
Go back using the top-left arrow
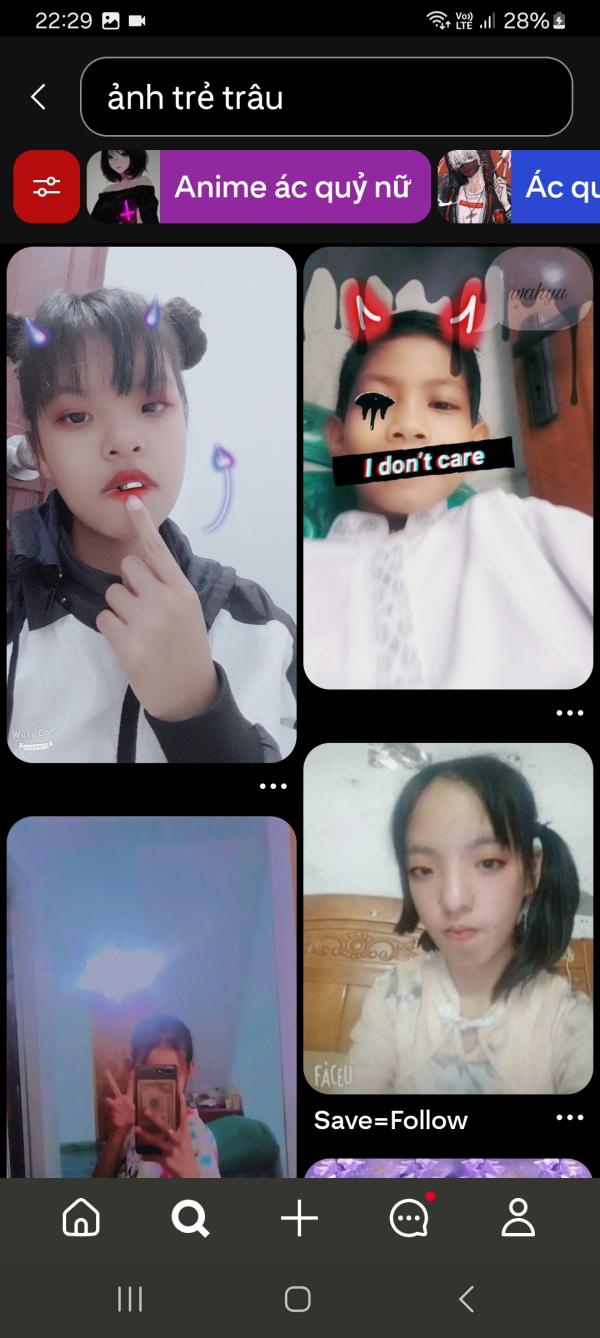(x=38, y=97)
